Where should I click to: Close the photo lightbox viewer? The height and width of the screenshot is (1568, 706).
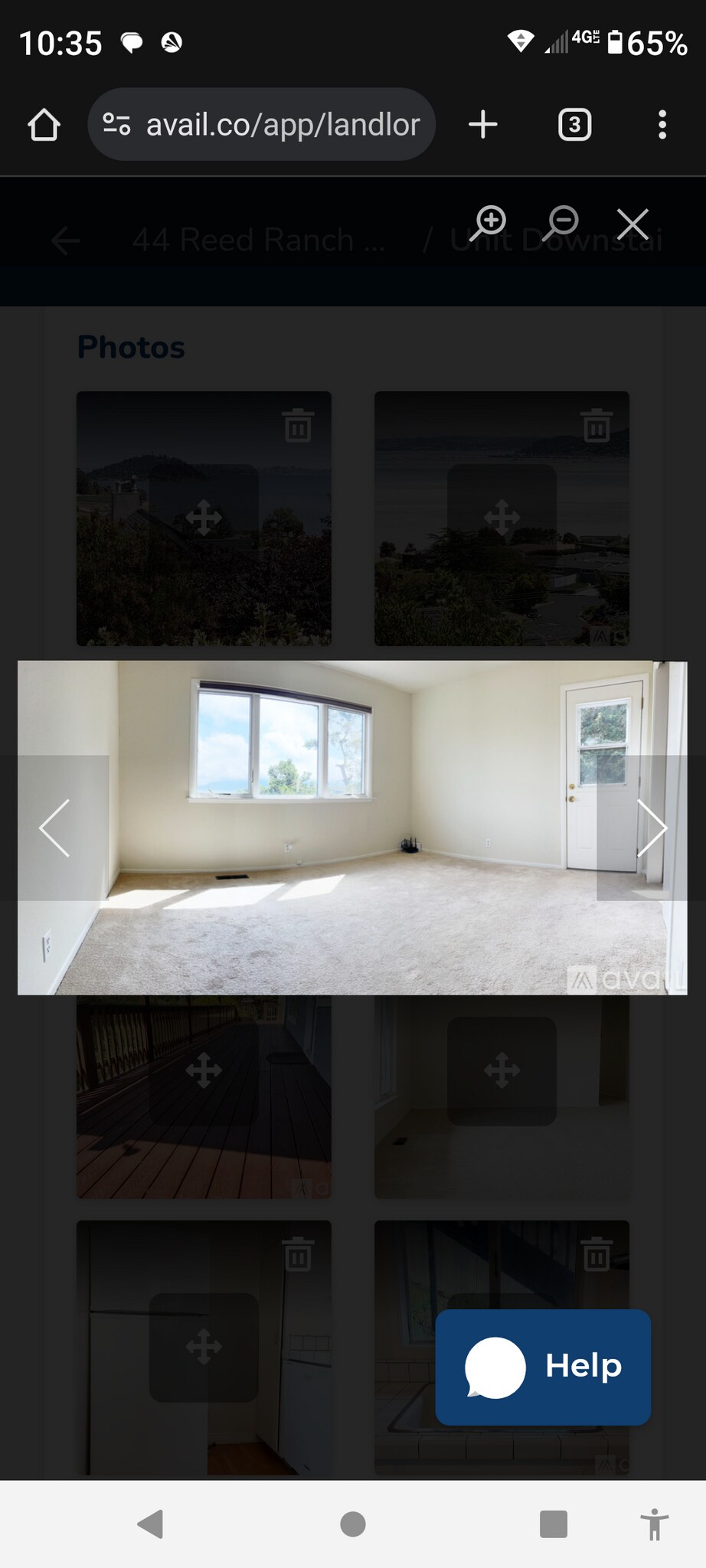[632, 224]
